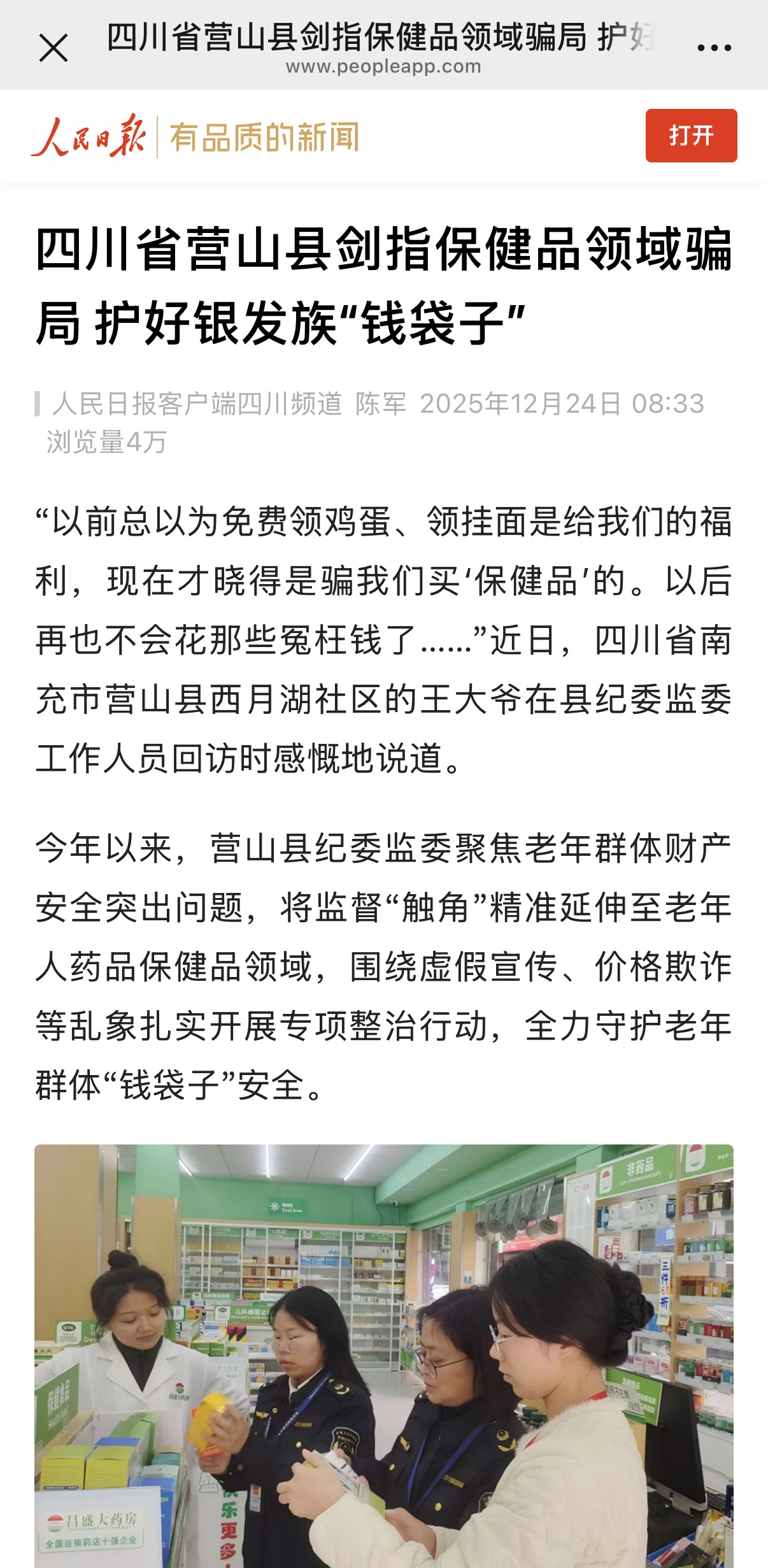View the pharmacy inspection photo

pos(384,1357)
